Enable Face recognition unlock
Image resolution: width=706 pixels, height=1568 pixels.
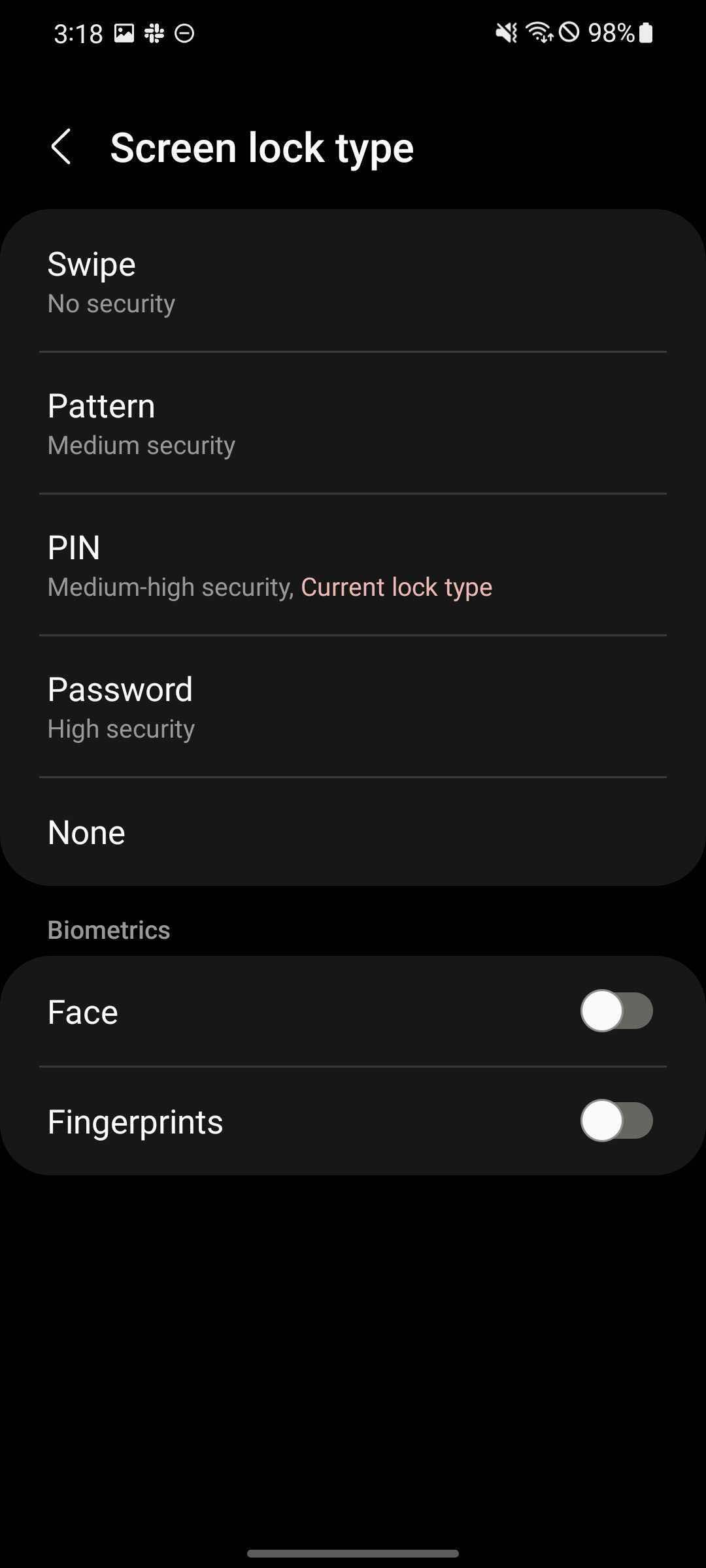coord(617,1010)
